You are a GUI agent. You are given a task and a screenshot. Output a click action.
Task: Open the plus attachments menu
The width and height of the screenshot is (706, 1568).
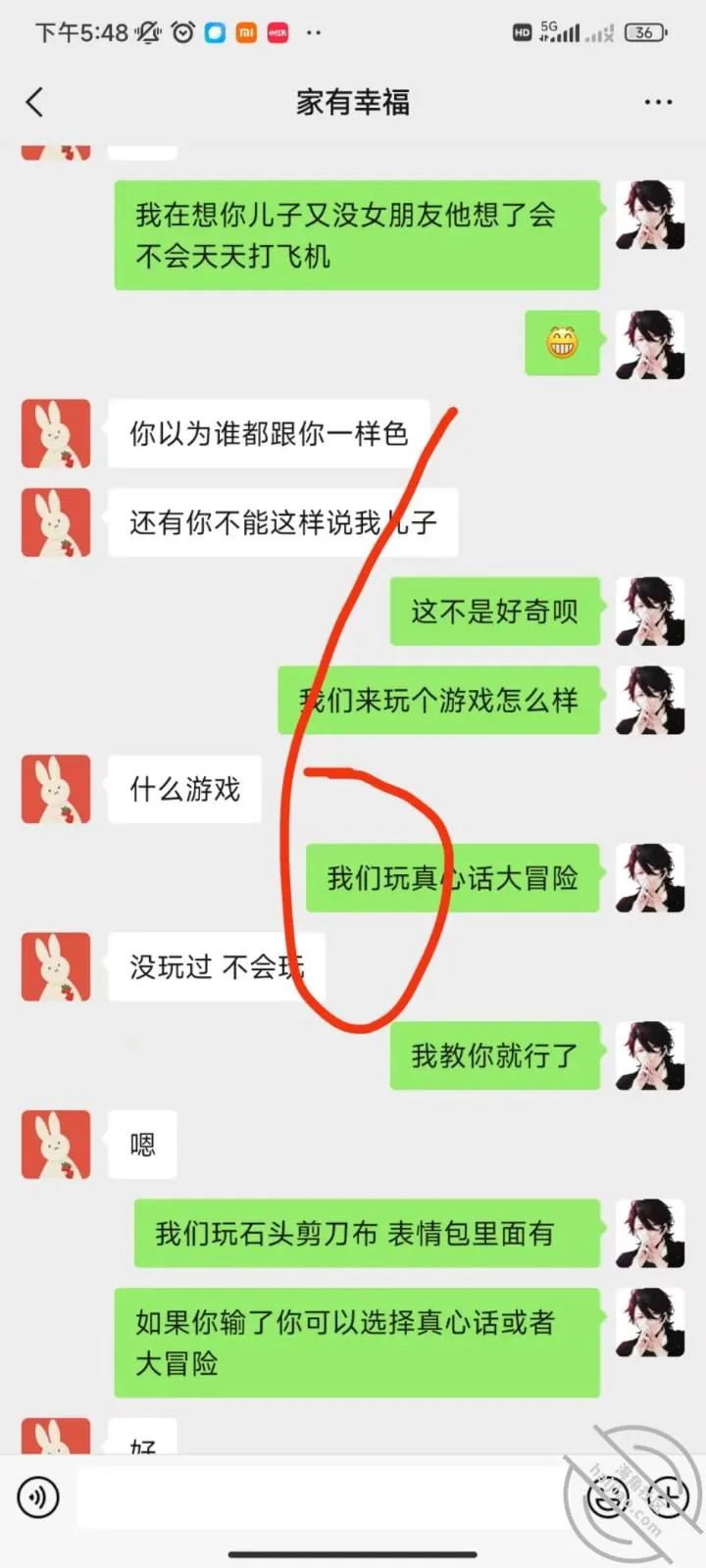point(669,1497)
